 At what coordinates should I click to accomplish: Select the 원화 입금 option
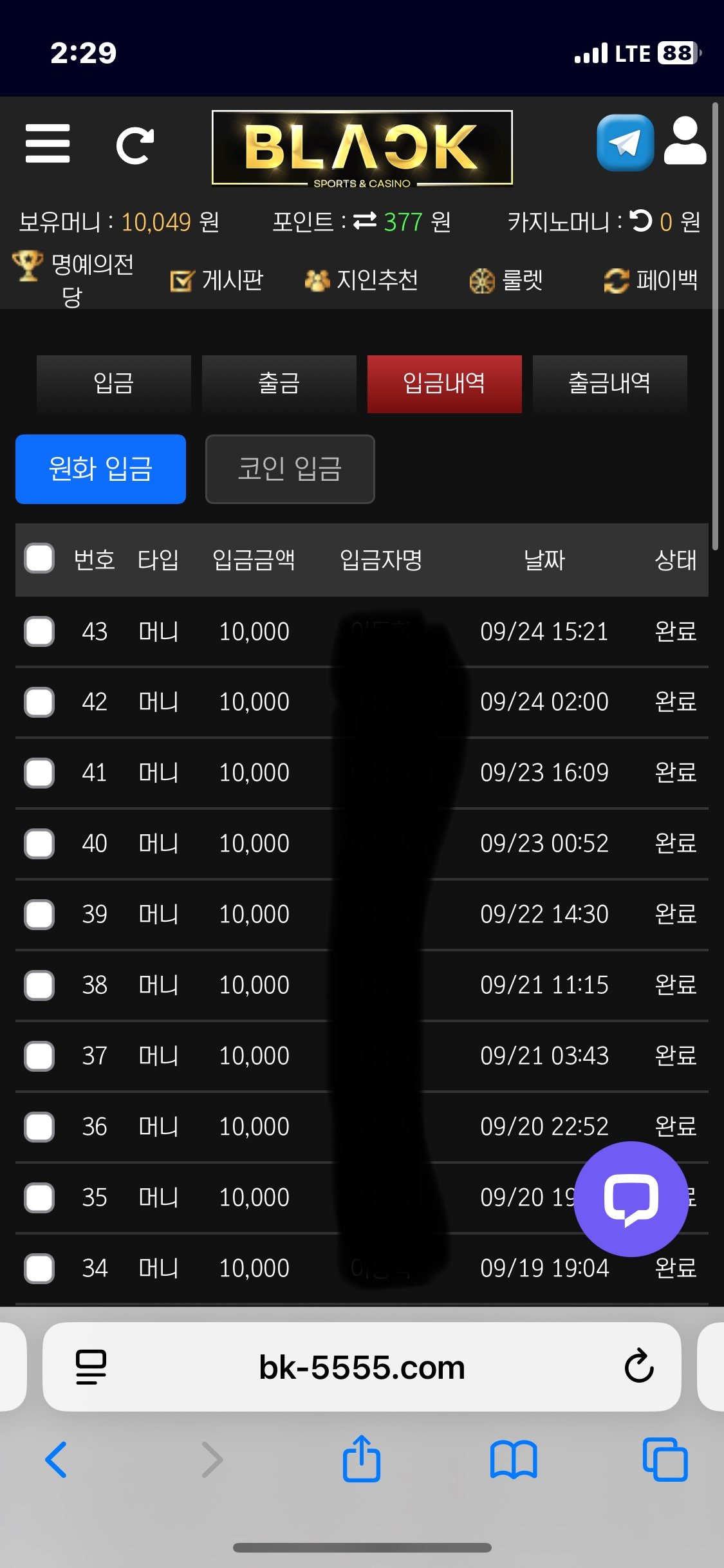click(x=101, y=469)
